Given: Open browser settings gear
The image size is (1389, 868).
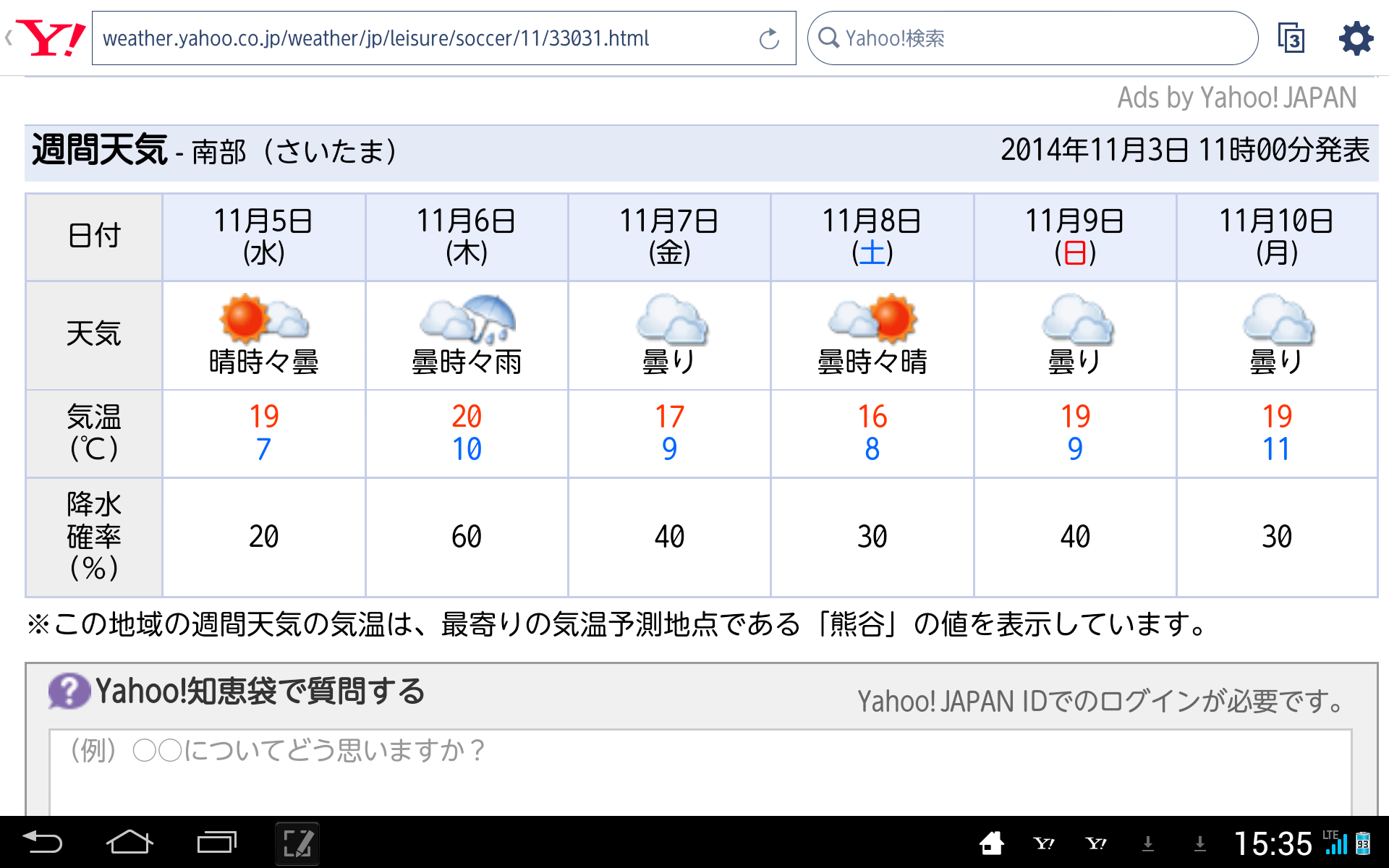Looking at the screenshot, I should point(1356,38).
